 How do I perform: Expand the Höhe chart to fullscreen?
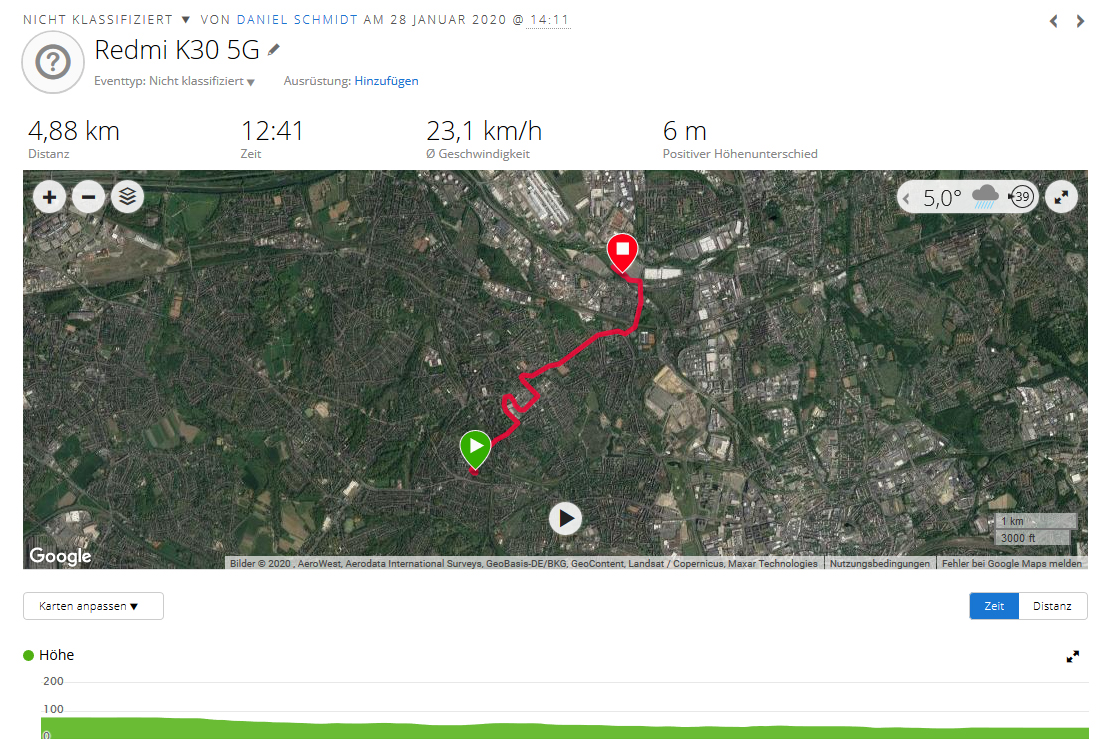click(x=1073, y=657)
